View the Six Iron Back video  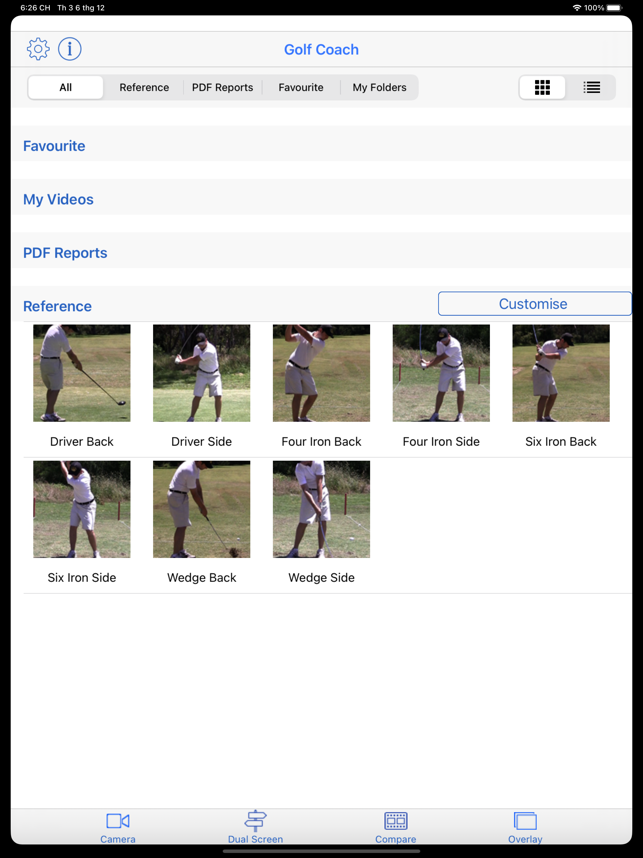pyautogui.click(x=561, y=373)
